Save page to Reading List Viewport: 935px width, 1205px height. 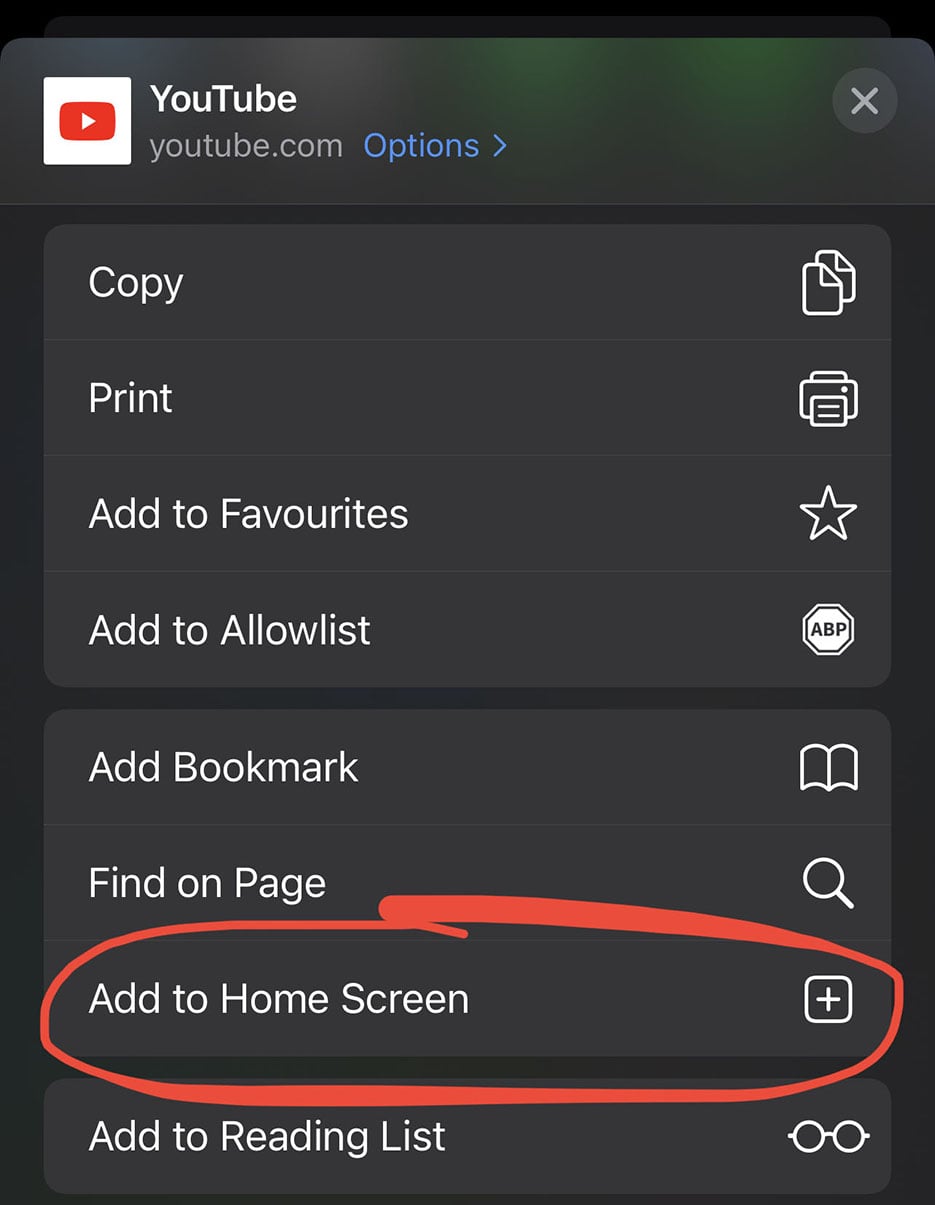466,1136
